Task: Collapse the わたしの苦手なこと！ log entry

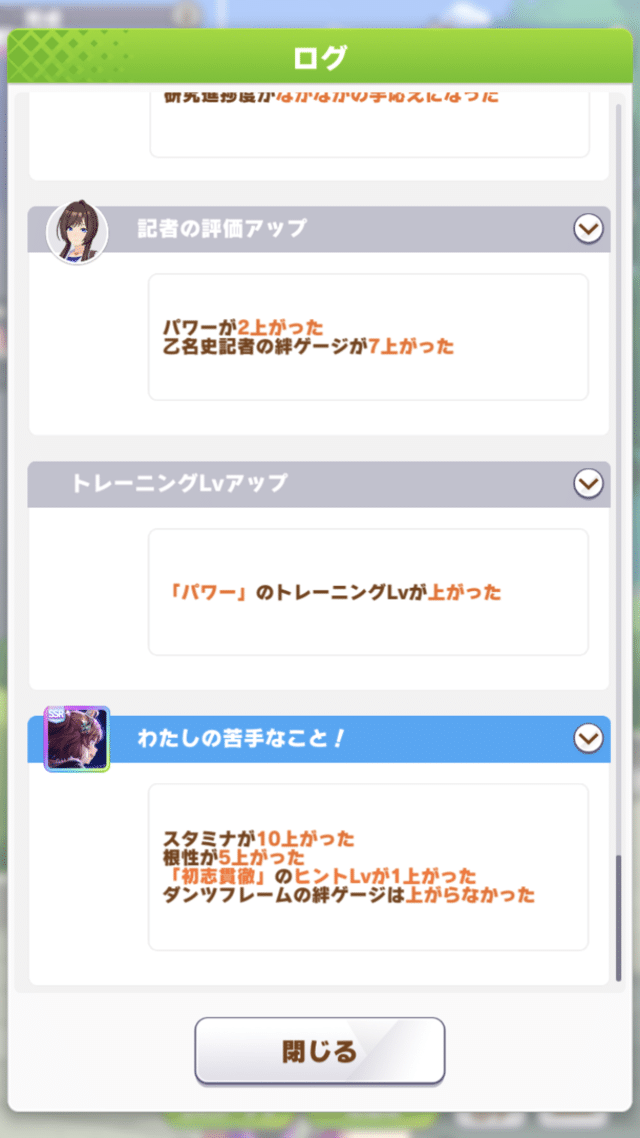Action: [x=588, y=739]
